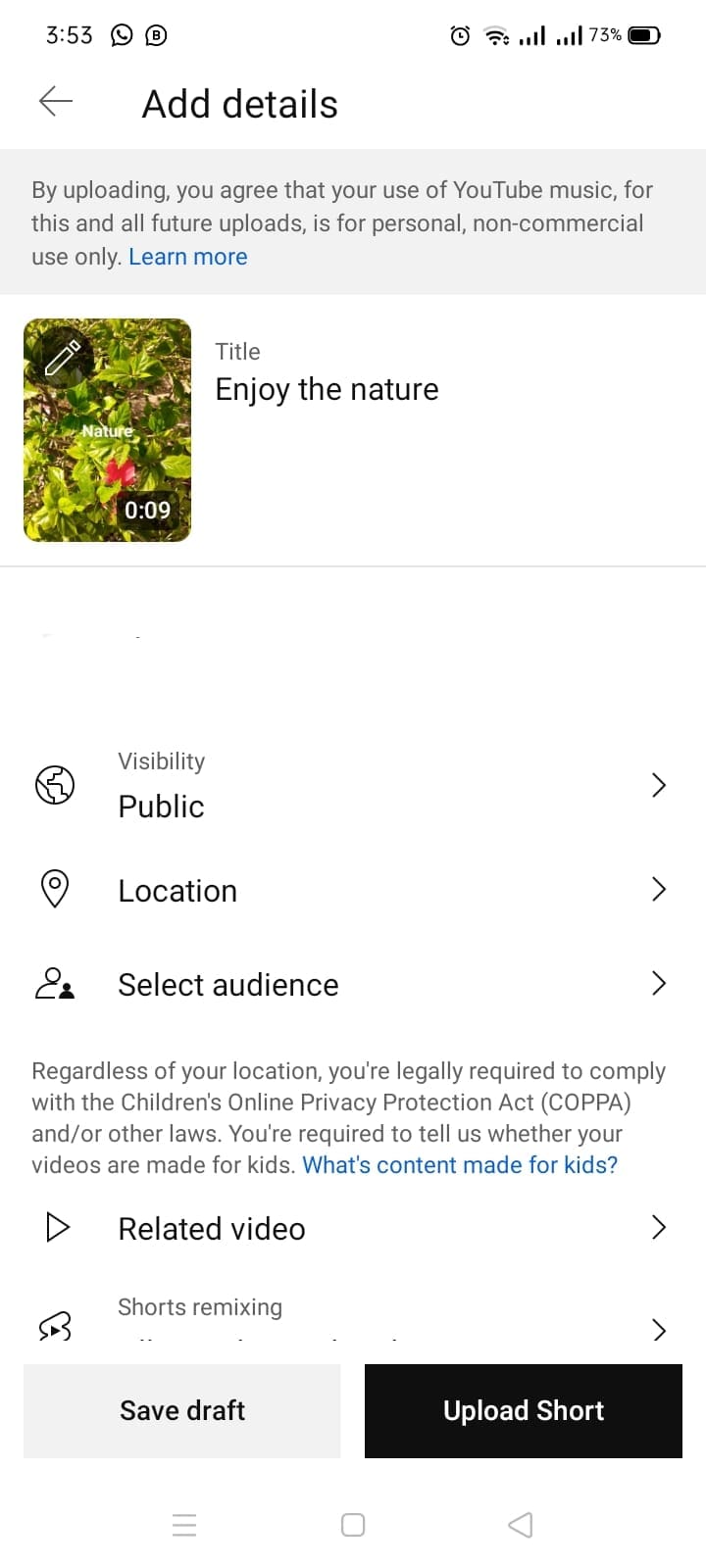The image size is (706, 1568).
Task: Open the system recent apps view
Action: click(x=184, y=1525)
